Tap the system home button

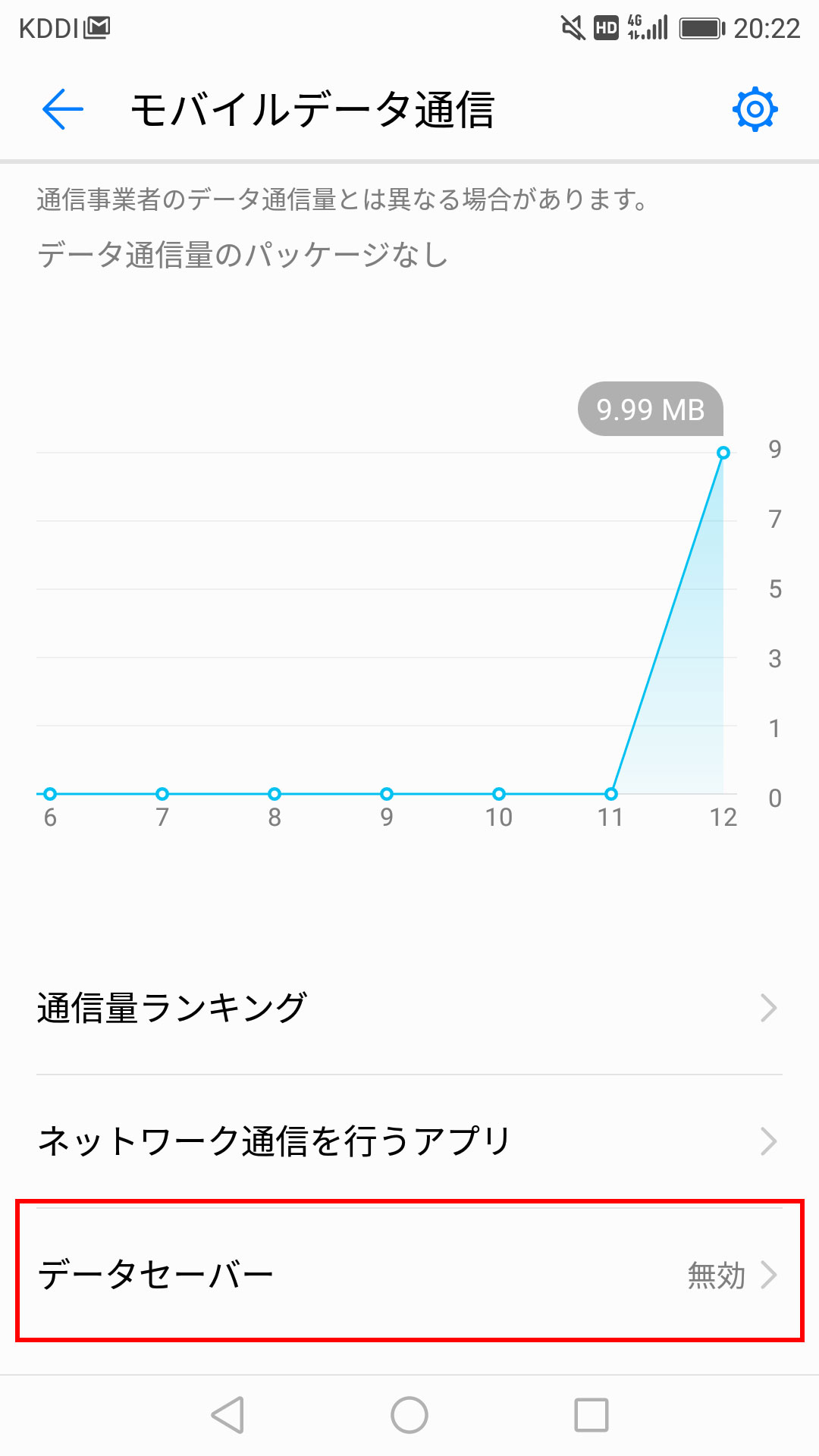409,1415
